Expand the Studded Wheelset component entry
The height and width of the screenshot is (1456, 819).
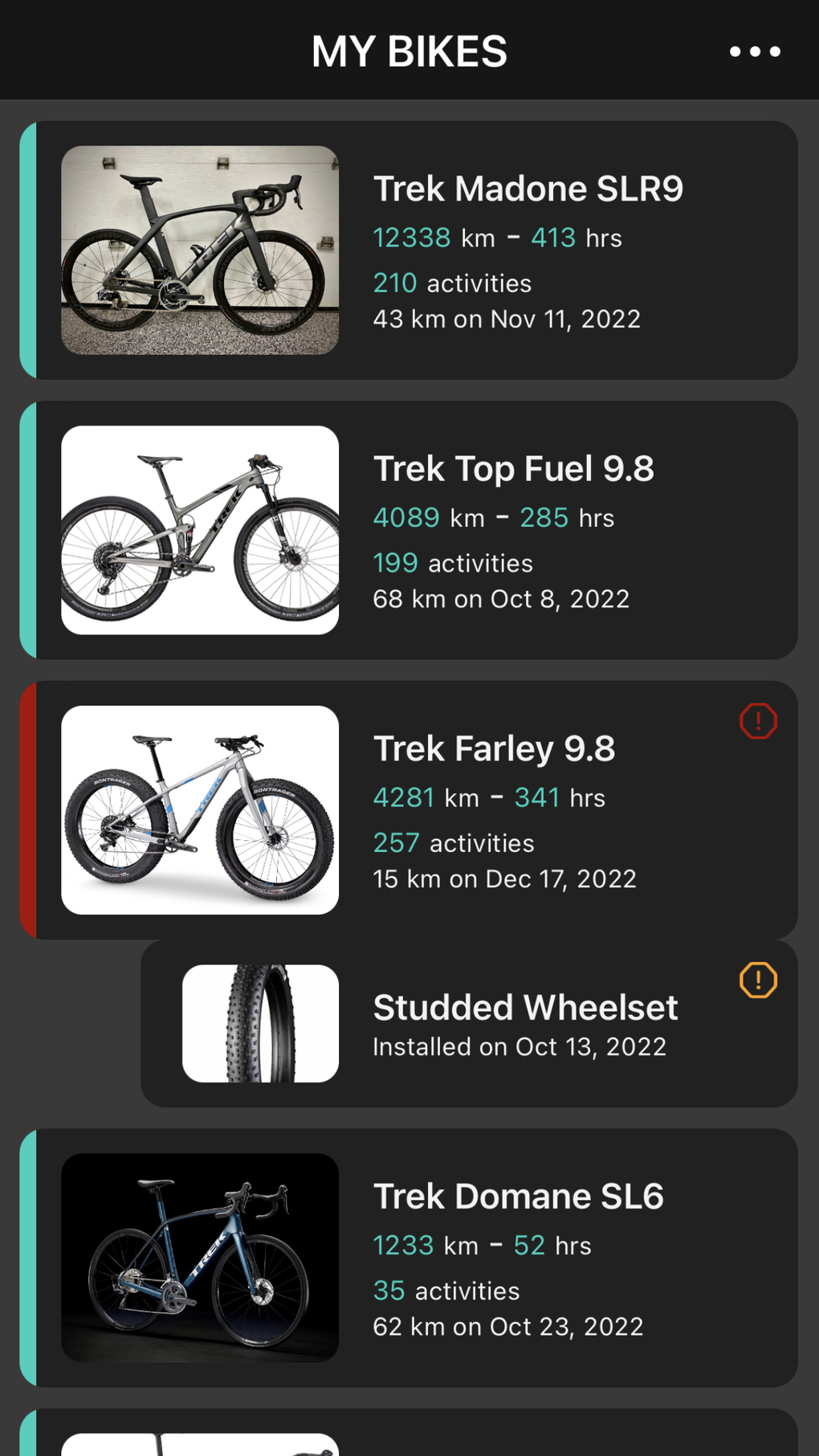tap(525, 1024)
